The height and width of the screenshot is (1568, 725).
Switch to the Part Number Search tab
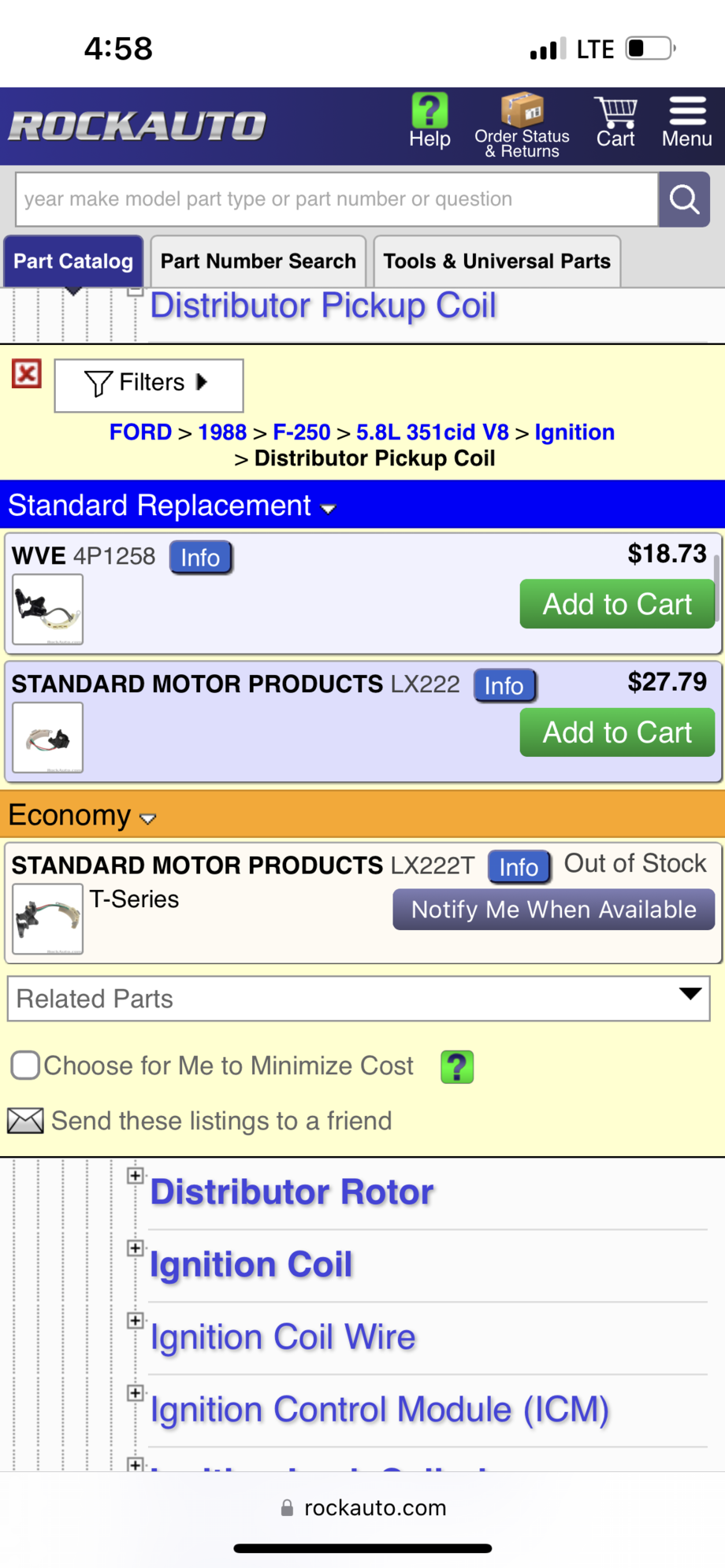tap(258, 261)
